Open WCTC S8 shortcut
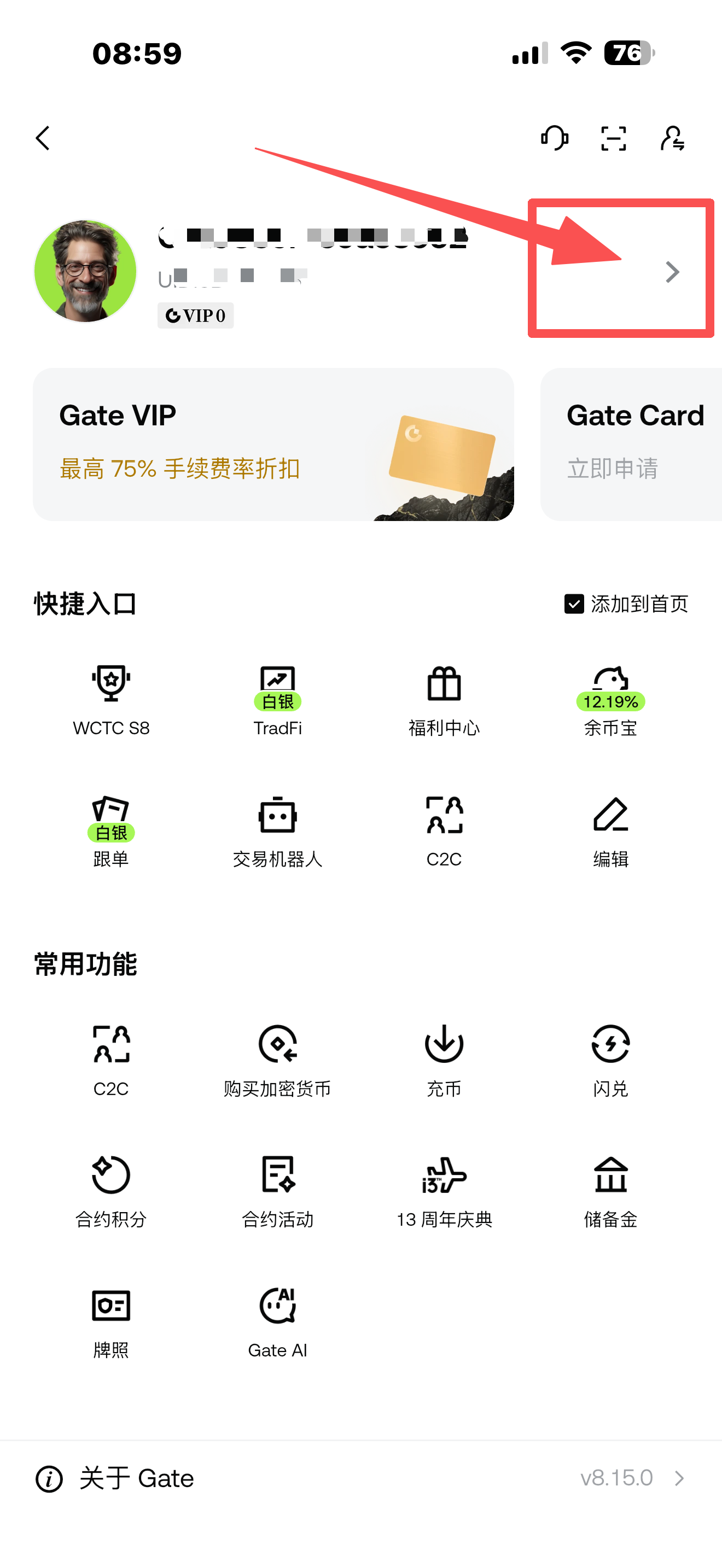 pyautogui.click(x=111, y=699)
